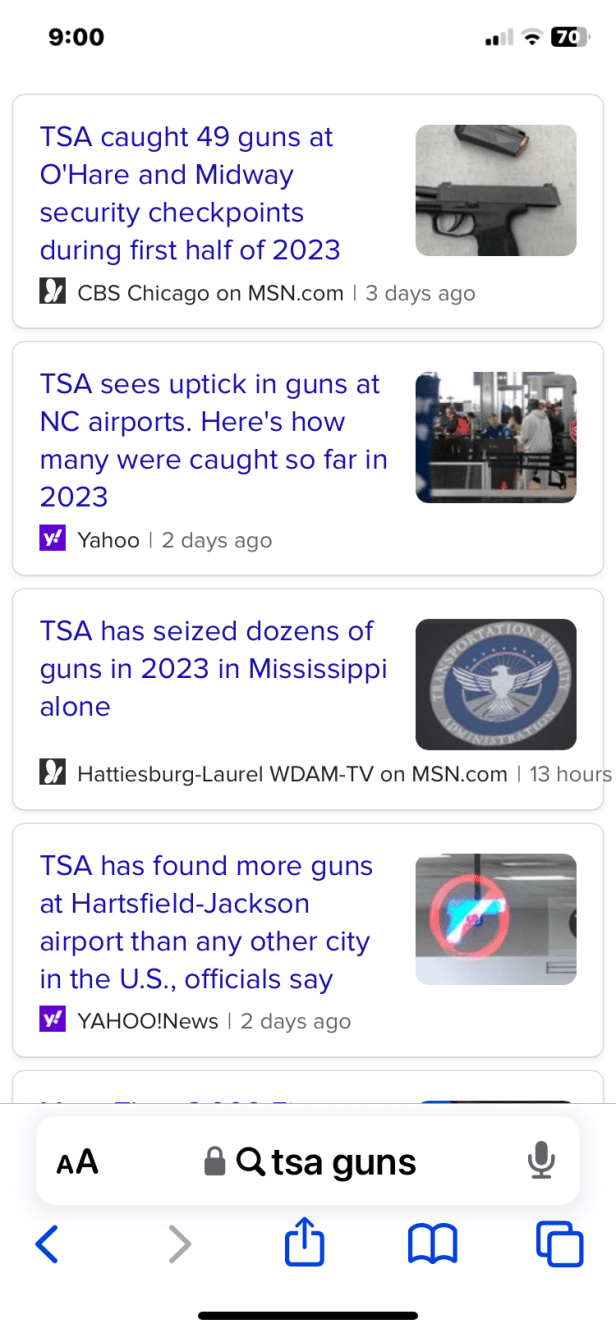This screenshot has height=1333, width=616.
Task: Tap the TSA seal image thumbnail
Action: point(495,684)
